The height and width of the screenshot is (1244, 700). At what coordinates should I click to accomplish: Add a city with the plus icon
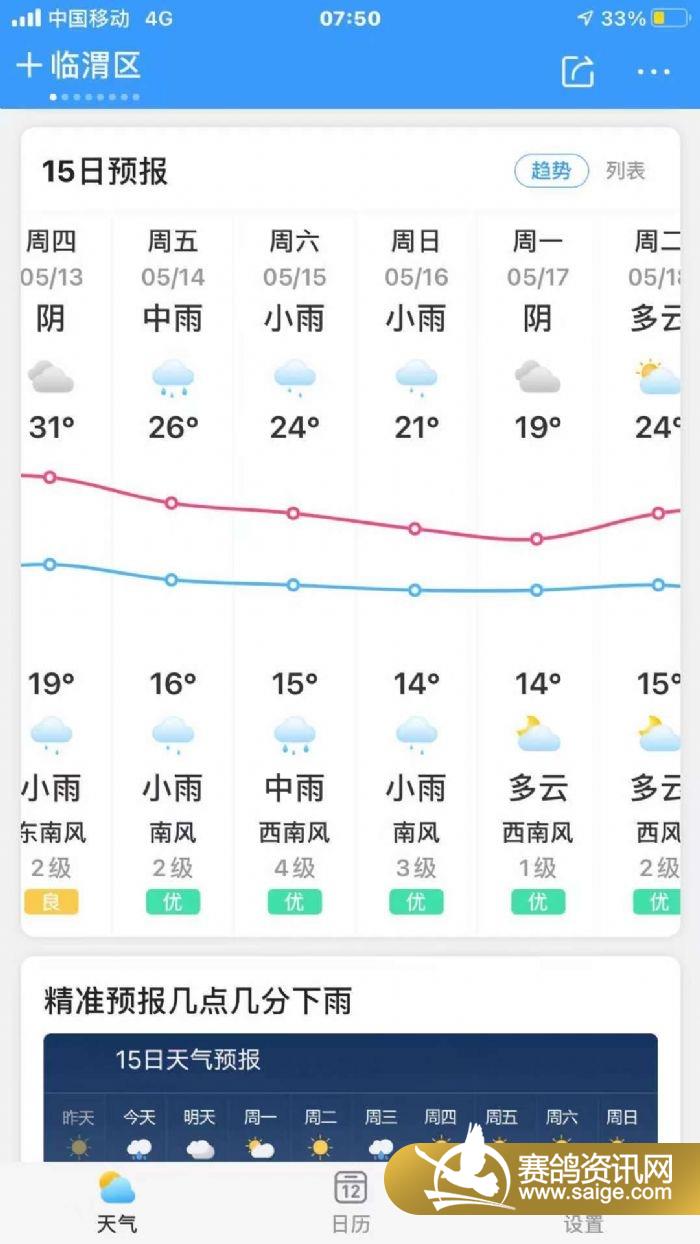pos(28,66)
